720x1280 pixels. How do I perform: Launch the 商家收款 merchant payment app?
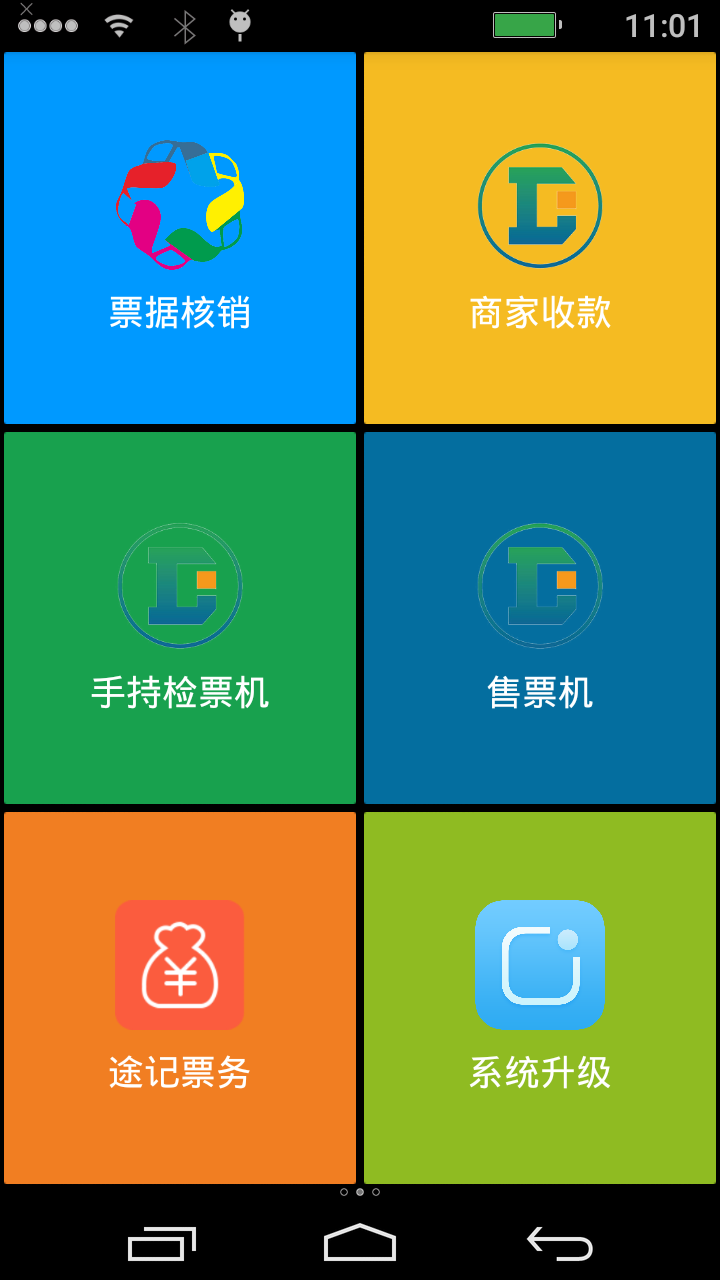(x=540, y=237)
